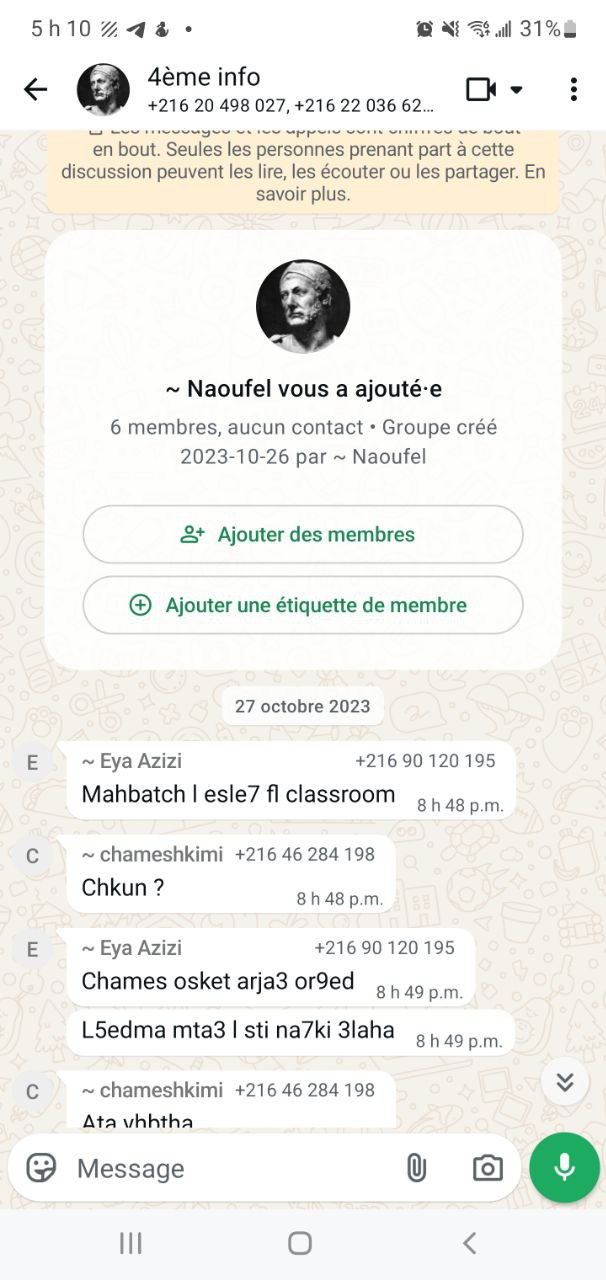Screen dimensions: 606x1280
Task: Open the camera from the message bar
Action: 488,1168
